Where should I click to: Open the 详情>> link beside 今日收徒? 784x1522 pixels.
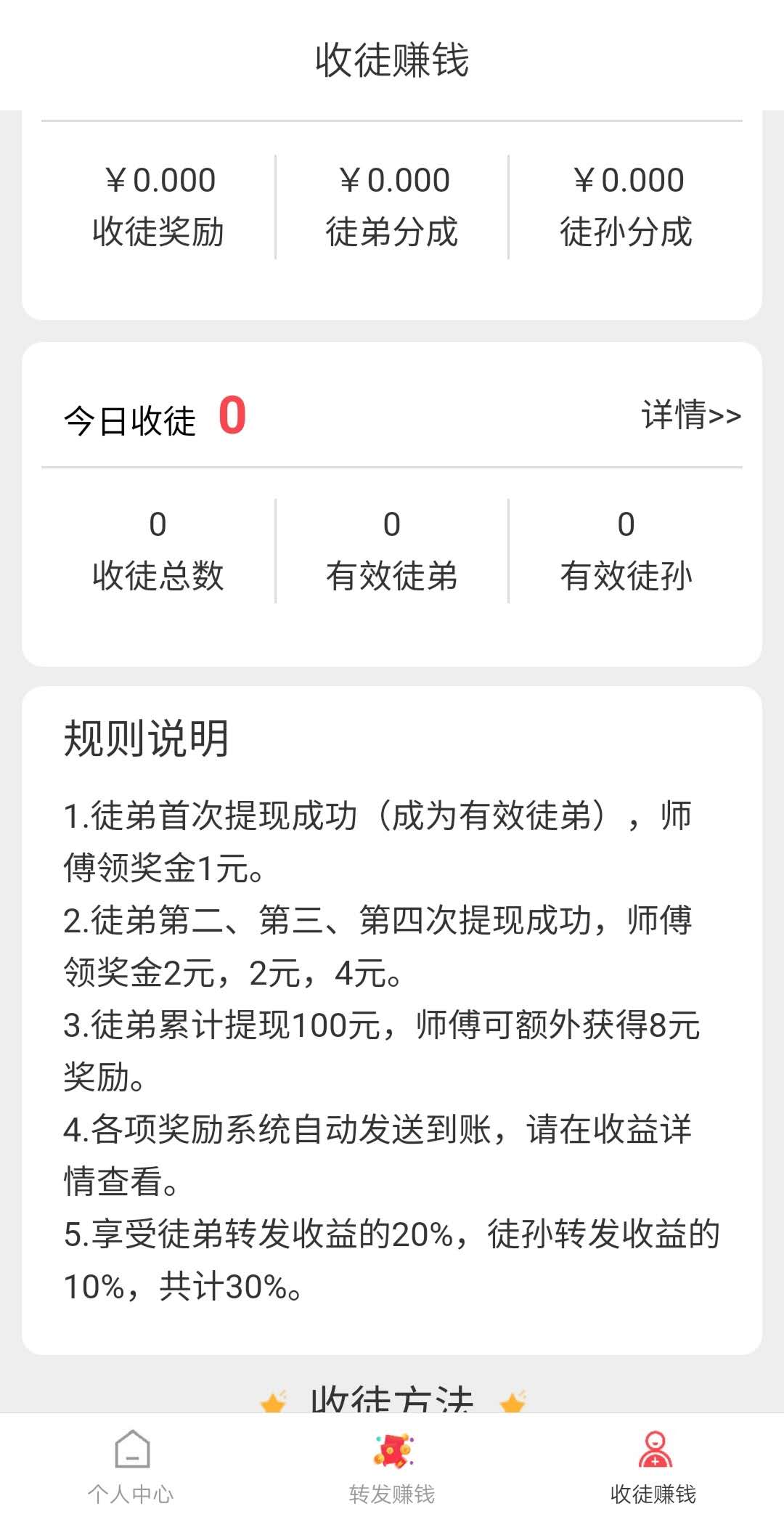tap(691, 415)
